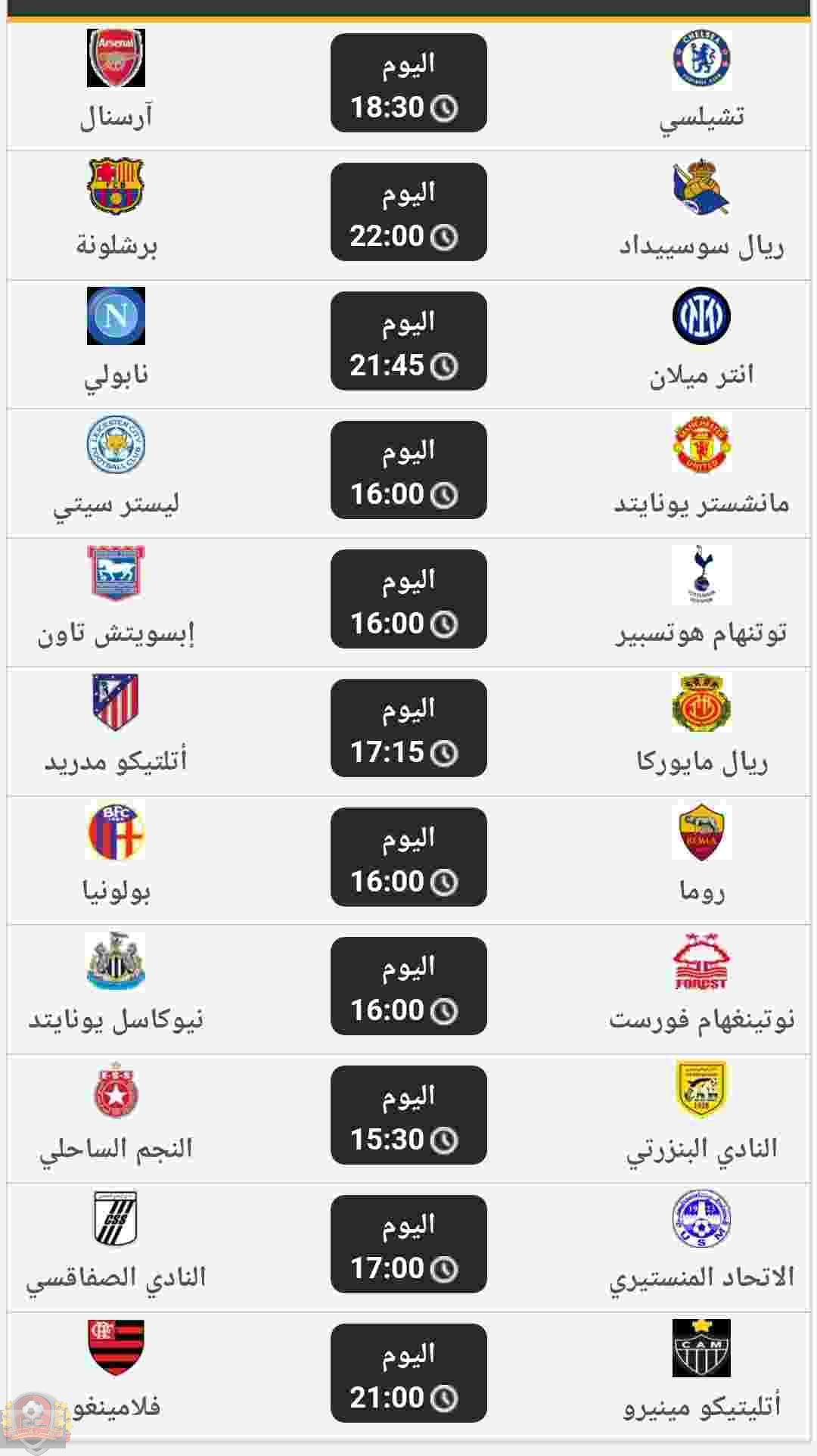
Task: View the Inter Milan vs Napoli match
Action: [408, 341]
